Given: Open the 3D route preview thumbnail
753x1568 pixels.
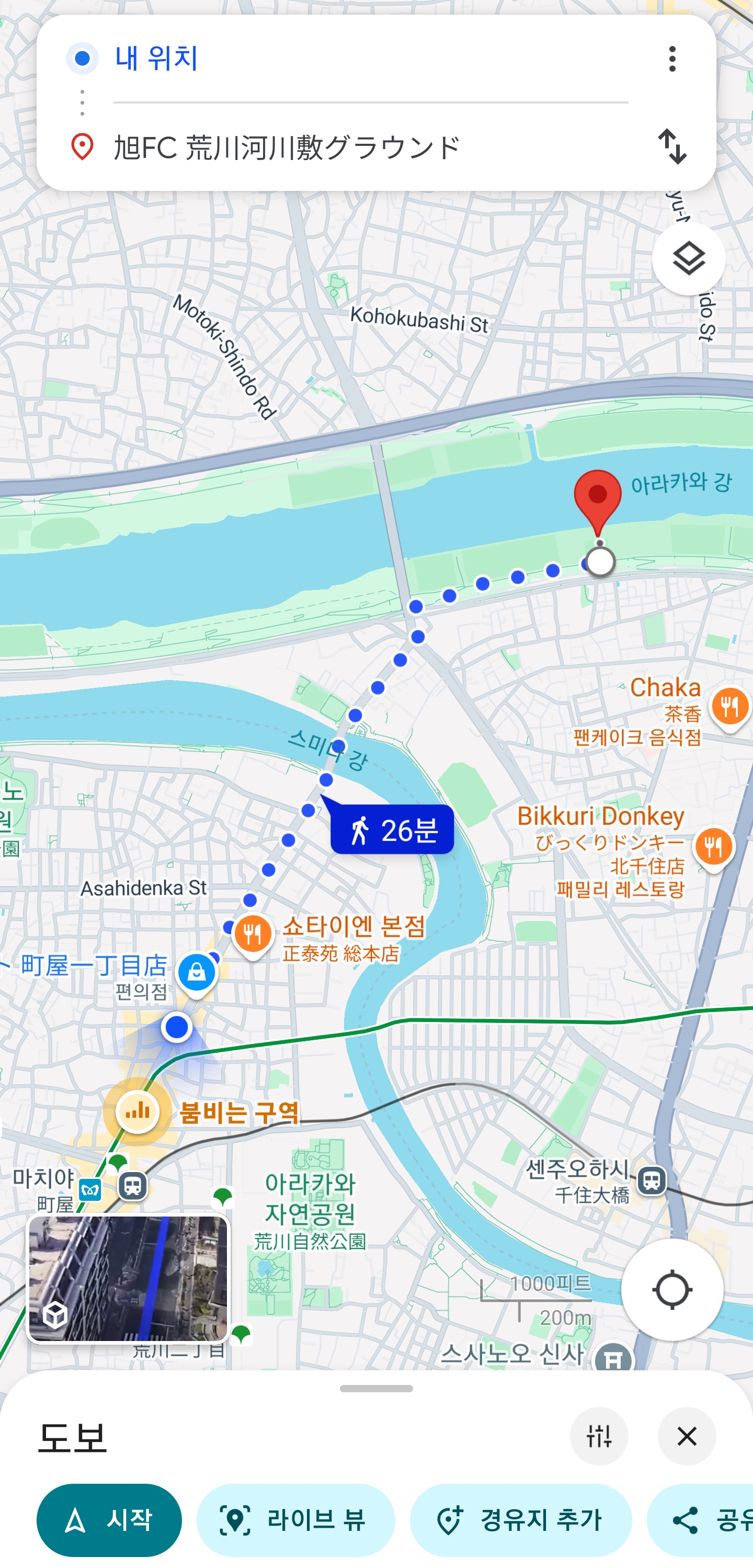Looking at the screenshot, I should coord(128,1278).
